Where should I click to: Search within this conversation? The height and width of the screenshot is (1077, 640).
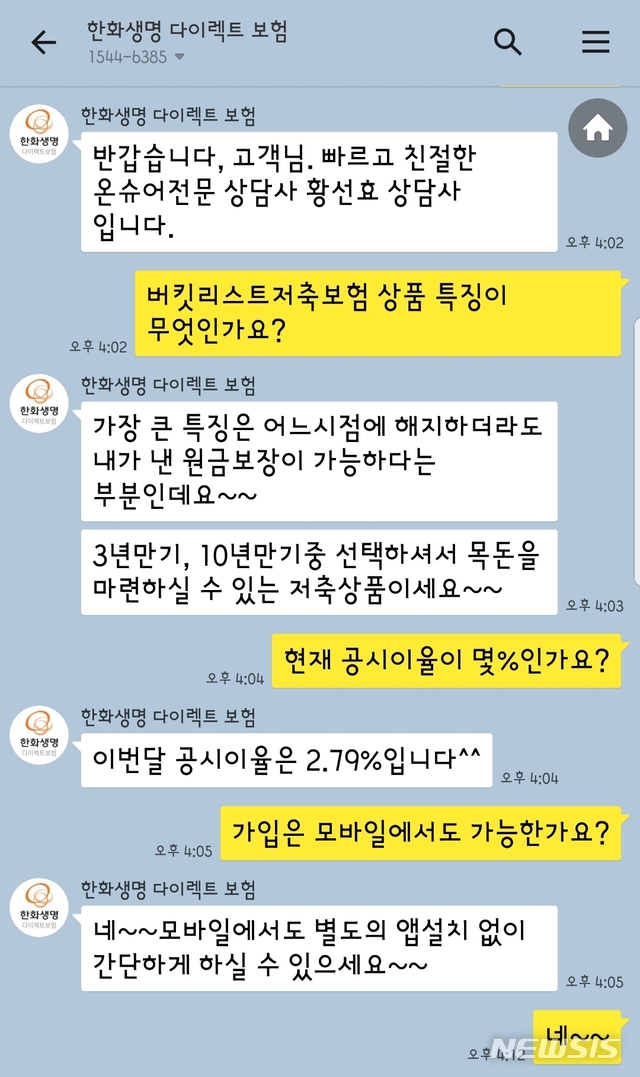tap(508, 42)
